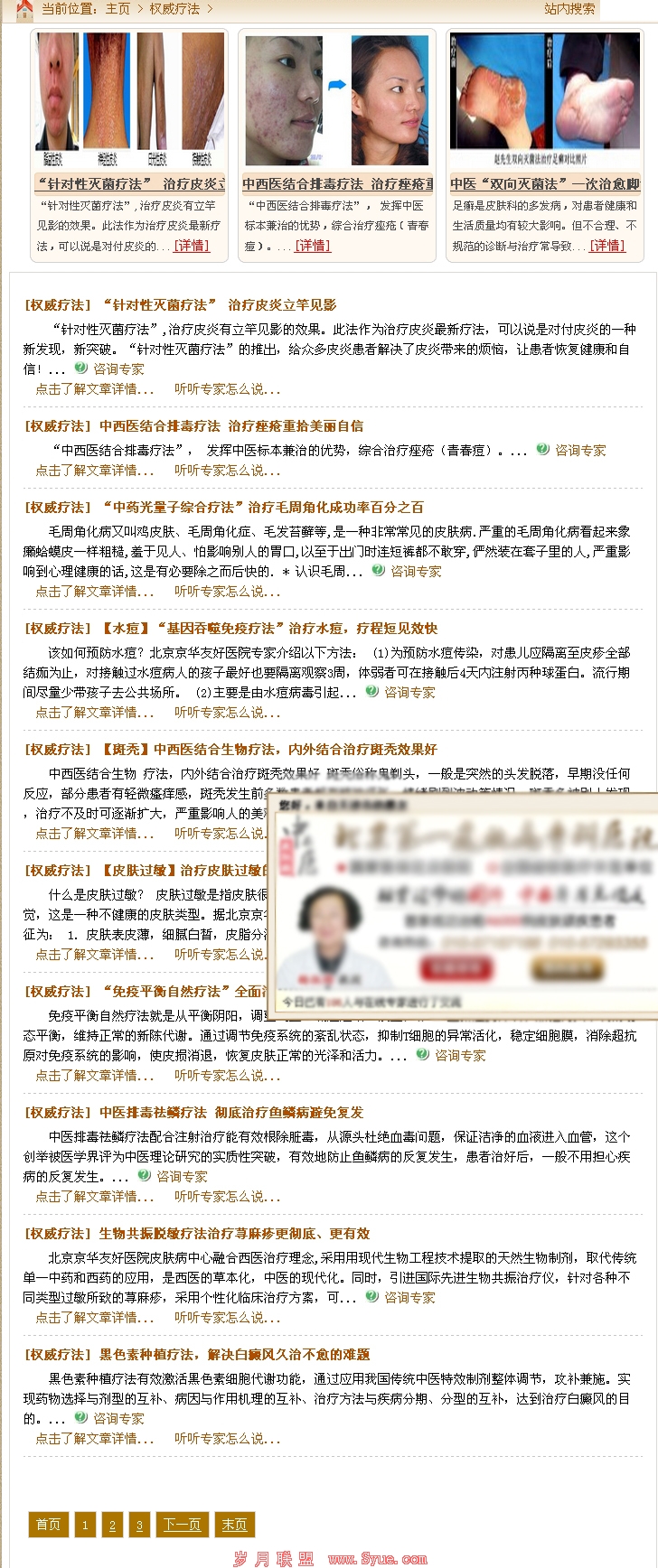The width and height of the screenshot is (658, 1568).
Task: Go to page 3
Action: click(139, 1525)
